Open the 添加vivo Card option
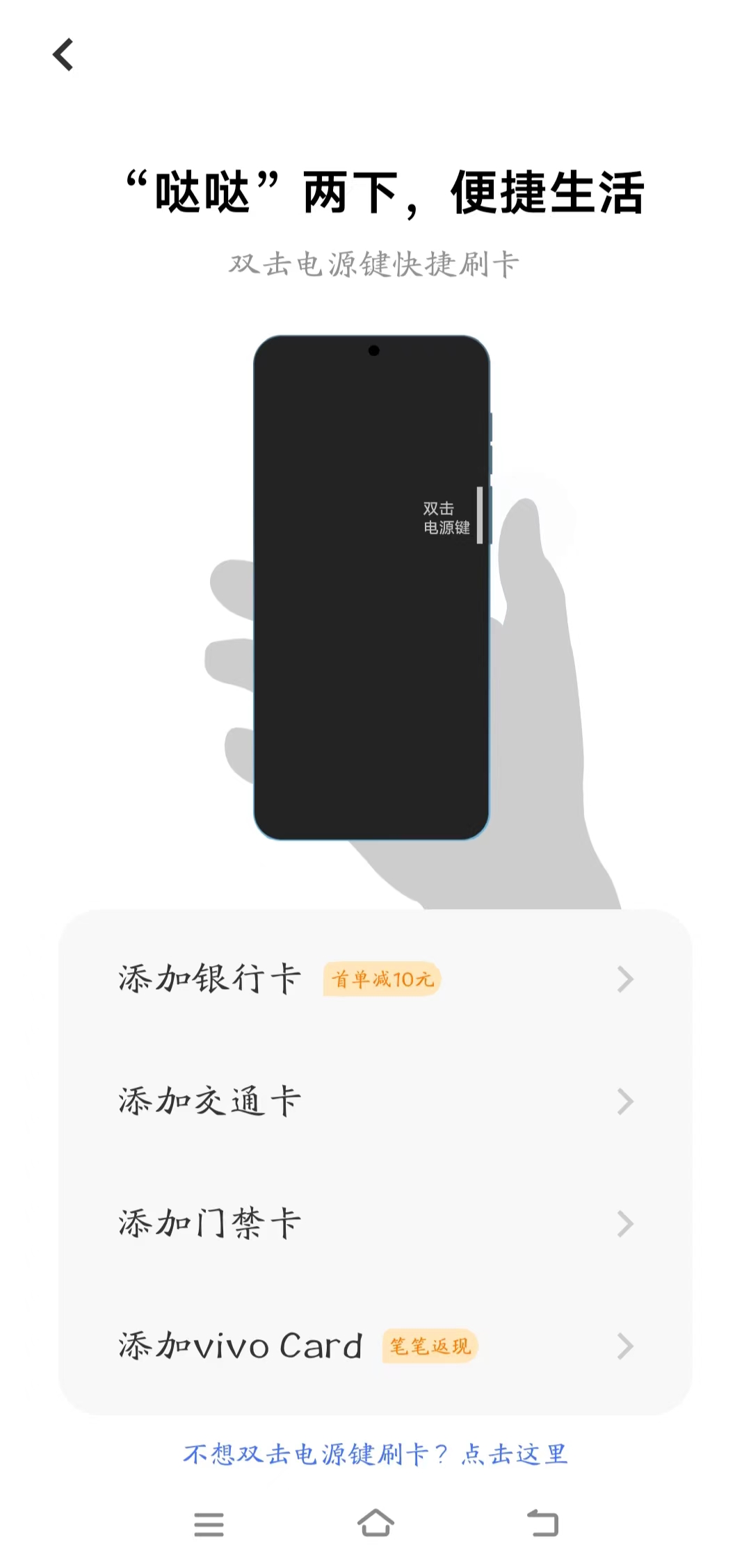This screenshot has height=1568, width=751. (375, 1346)
